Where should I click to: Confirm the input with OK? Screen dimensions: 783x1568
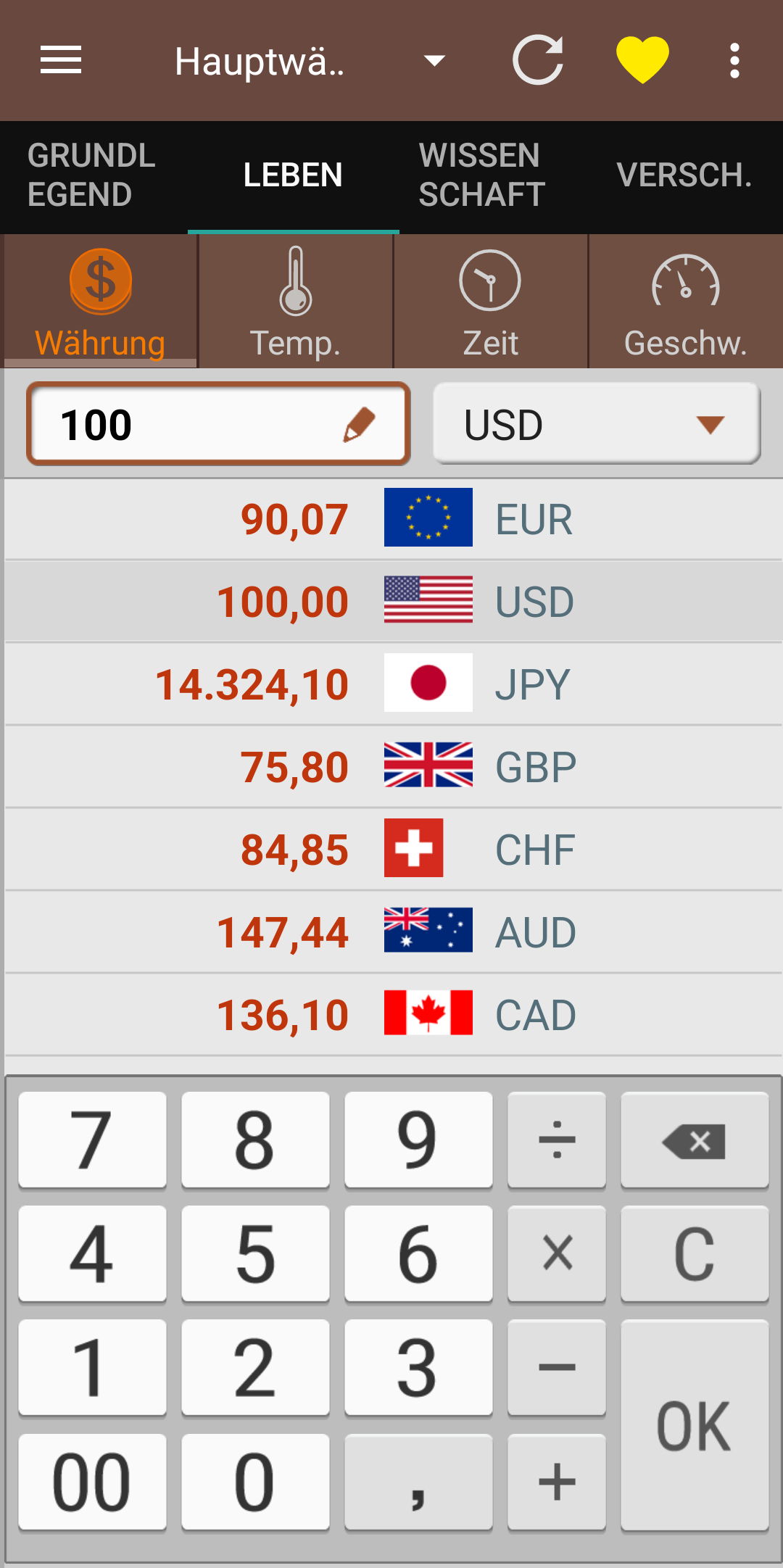click(695, 1425)
